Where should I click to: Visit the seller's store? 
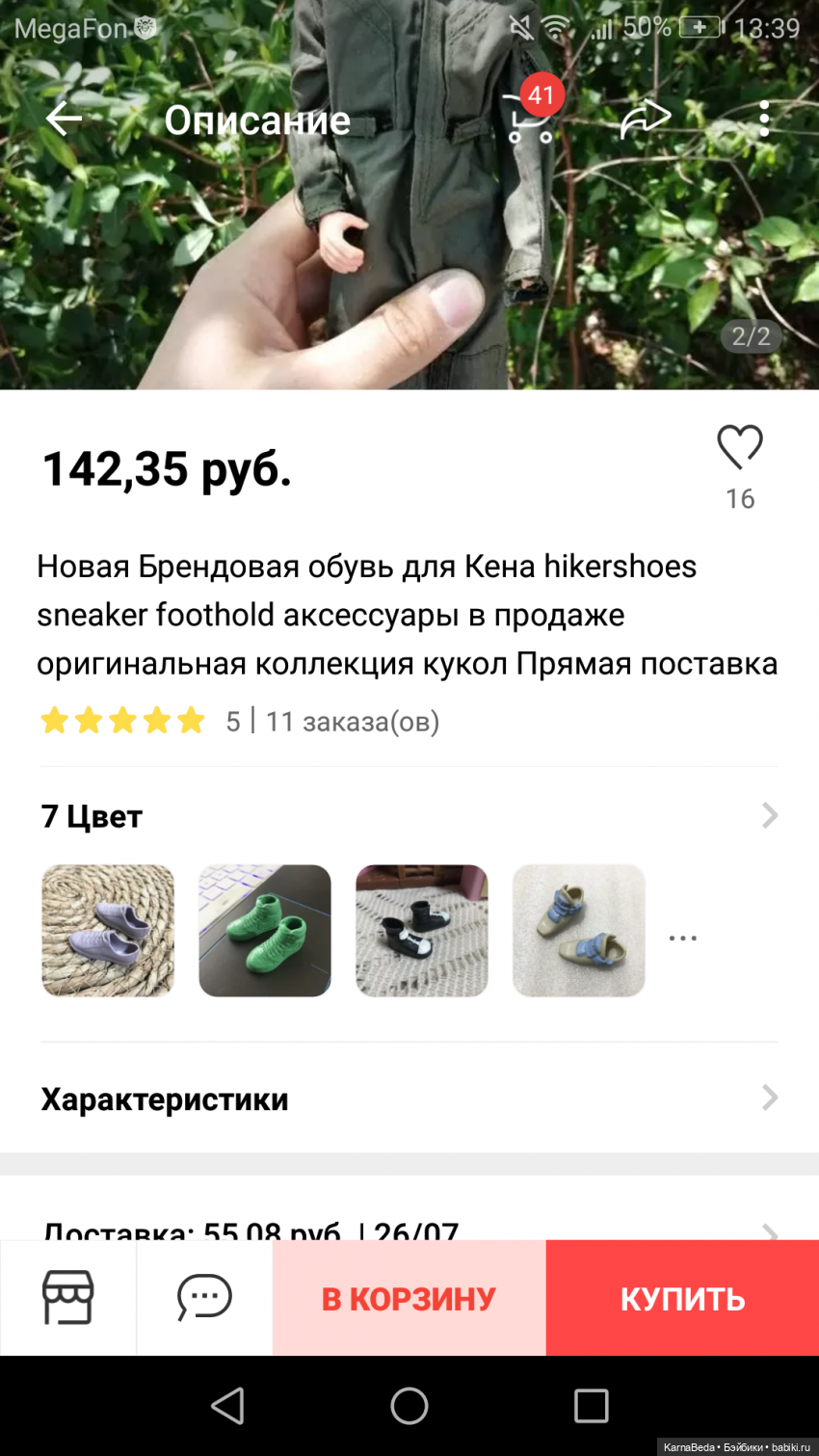(68, 1297)
